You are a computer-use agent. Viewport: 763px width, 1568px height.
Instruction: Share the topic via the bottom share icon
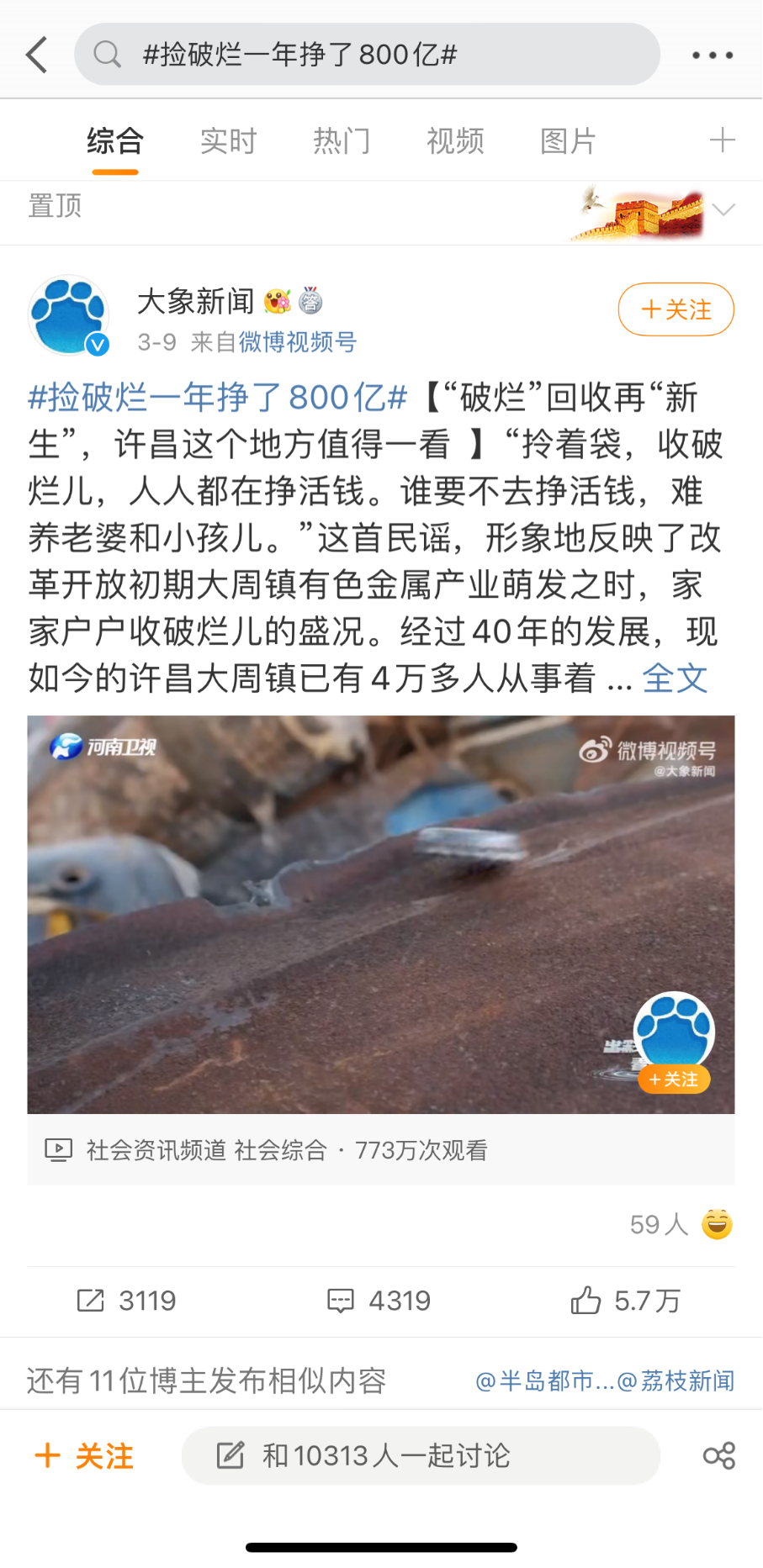click(718, 1455)
